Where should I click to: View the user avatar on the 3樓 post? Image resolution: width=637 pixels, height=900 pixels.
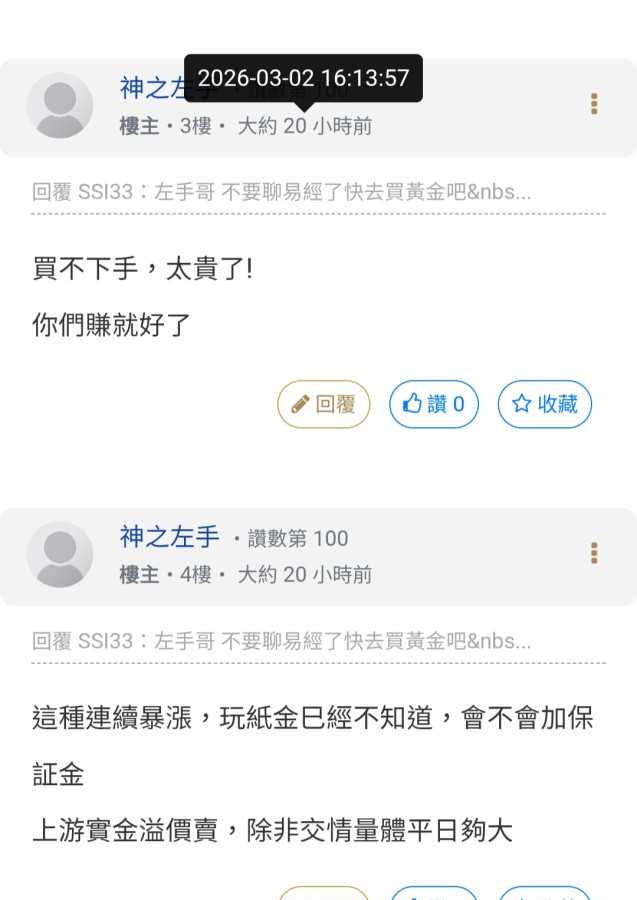[x=60, y=105]
